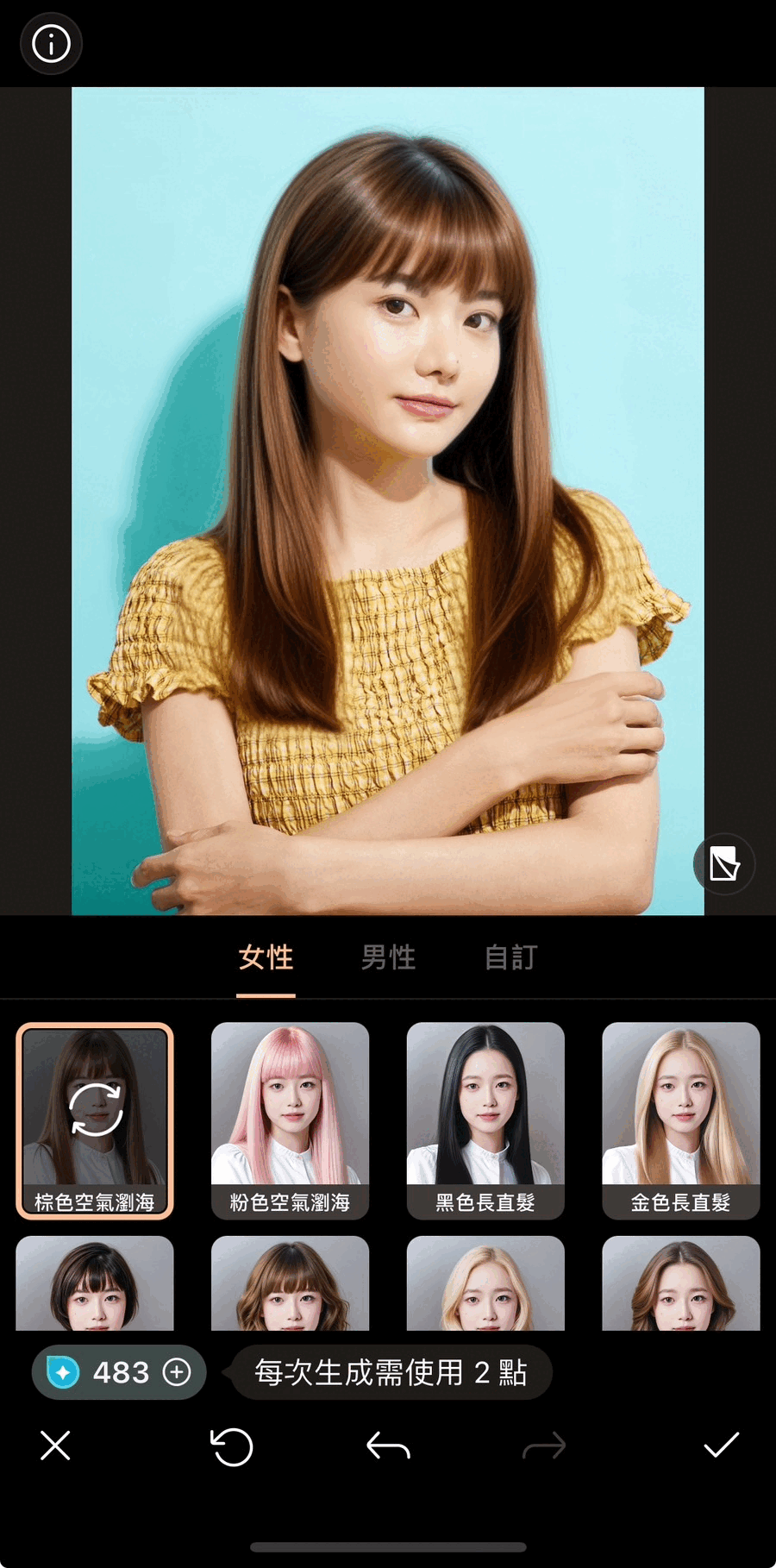Screen dimensions: 776x1568
Task: Reset changes with the circular arrow icon
Action: (x=232, y=1446)
